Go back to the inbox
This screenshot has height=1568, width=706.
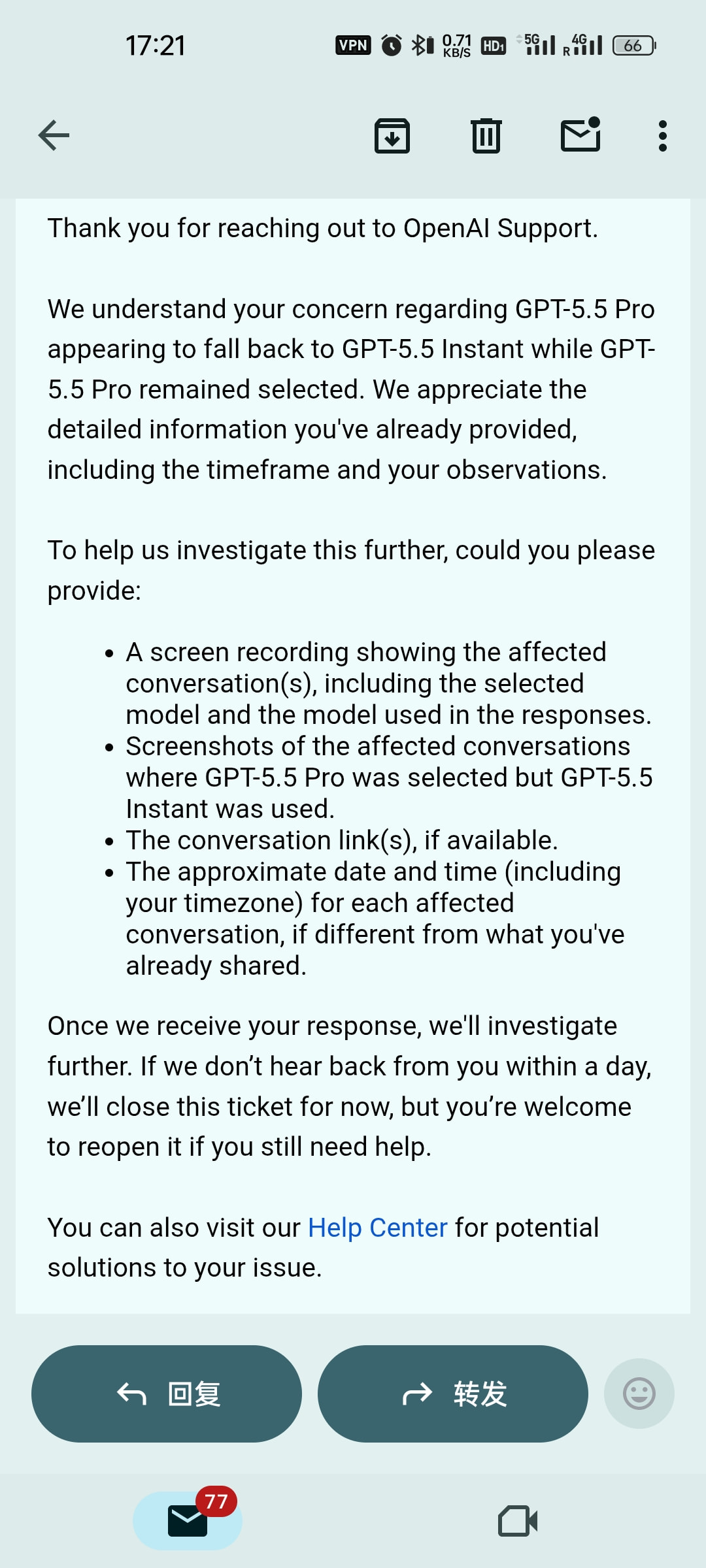pyautogui.click(x=54, y=136)
